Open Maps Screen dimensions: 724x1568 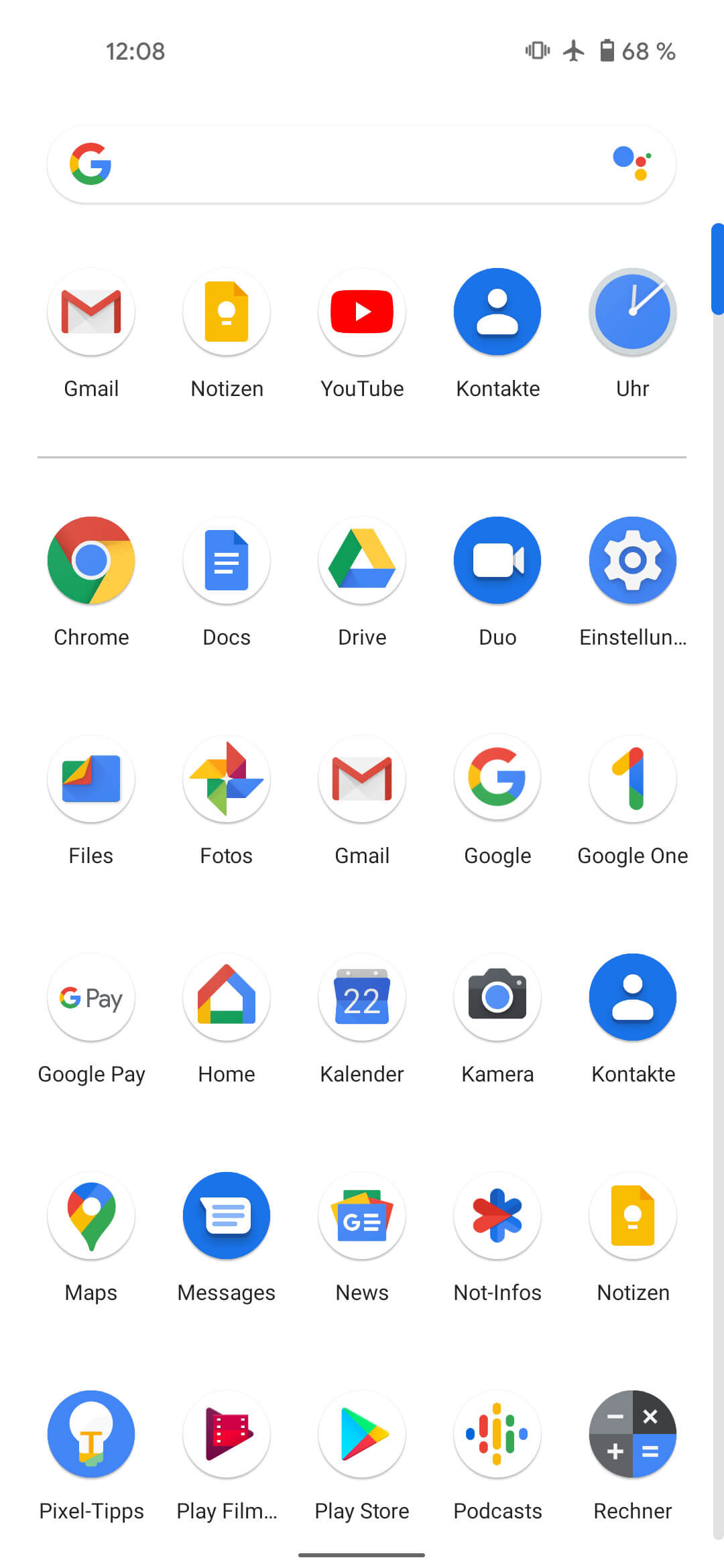pos(91,1216)
